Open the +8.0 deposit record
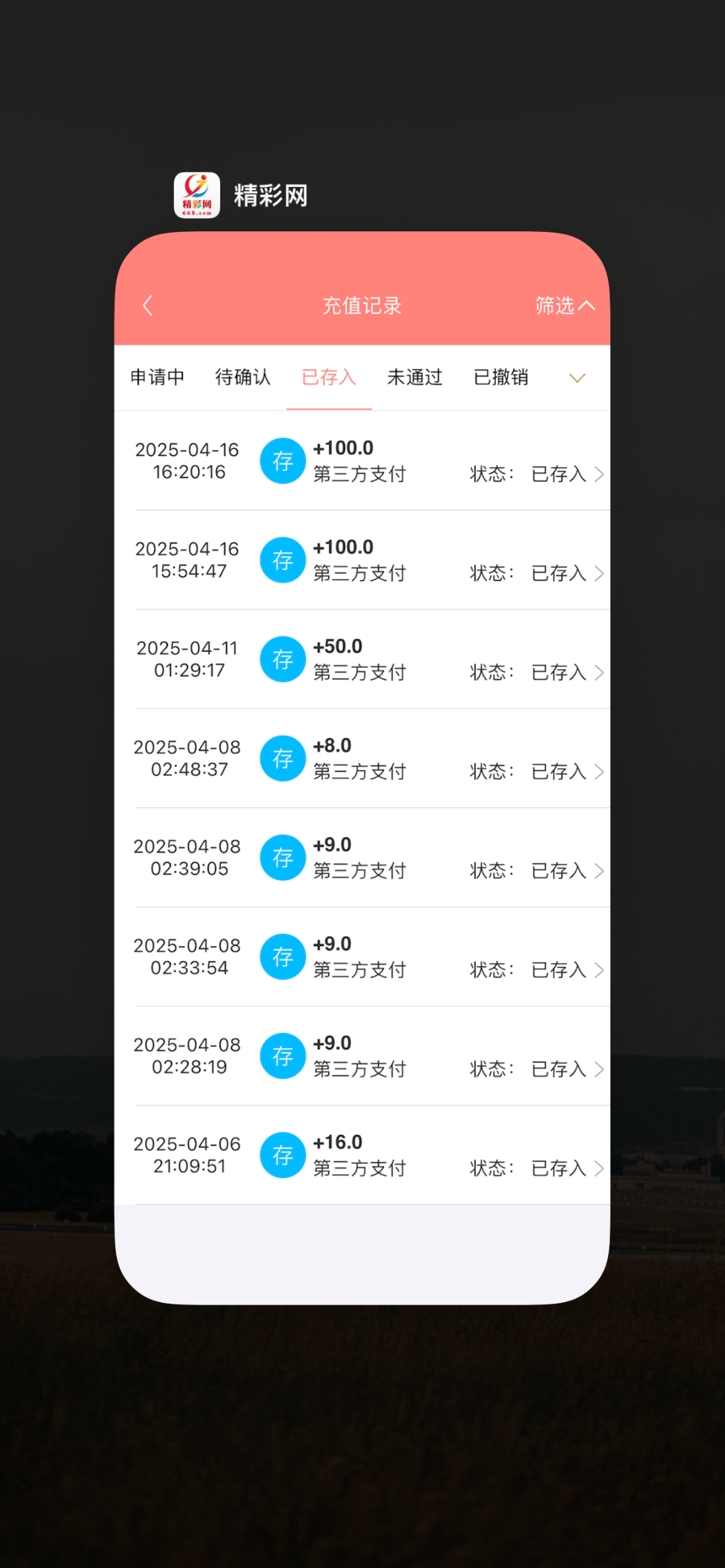The image size is (725, 1568). pos(362,759)
